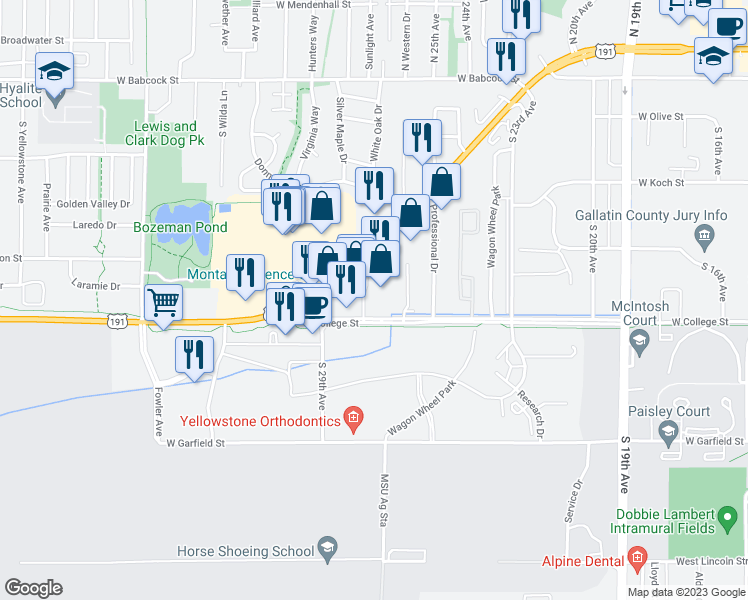Open the Paisley Court pin
The image size is (748, 600).
668,434
